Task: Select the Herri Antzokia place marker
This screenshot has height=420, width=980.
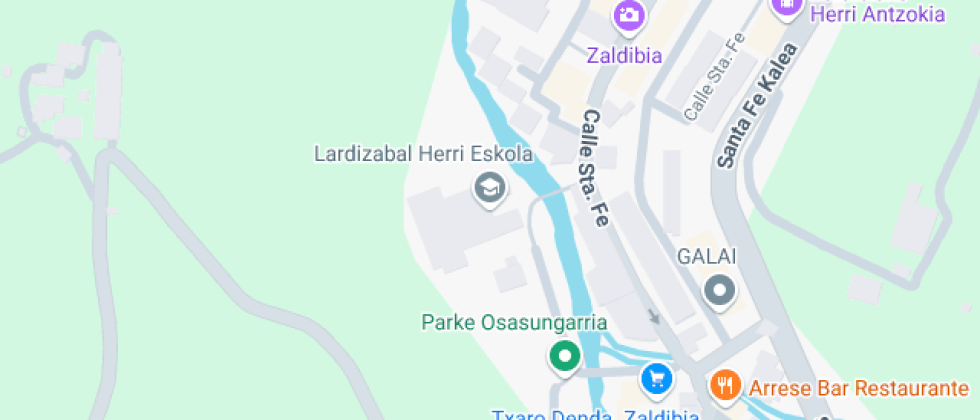Action: coord(788,6)
